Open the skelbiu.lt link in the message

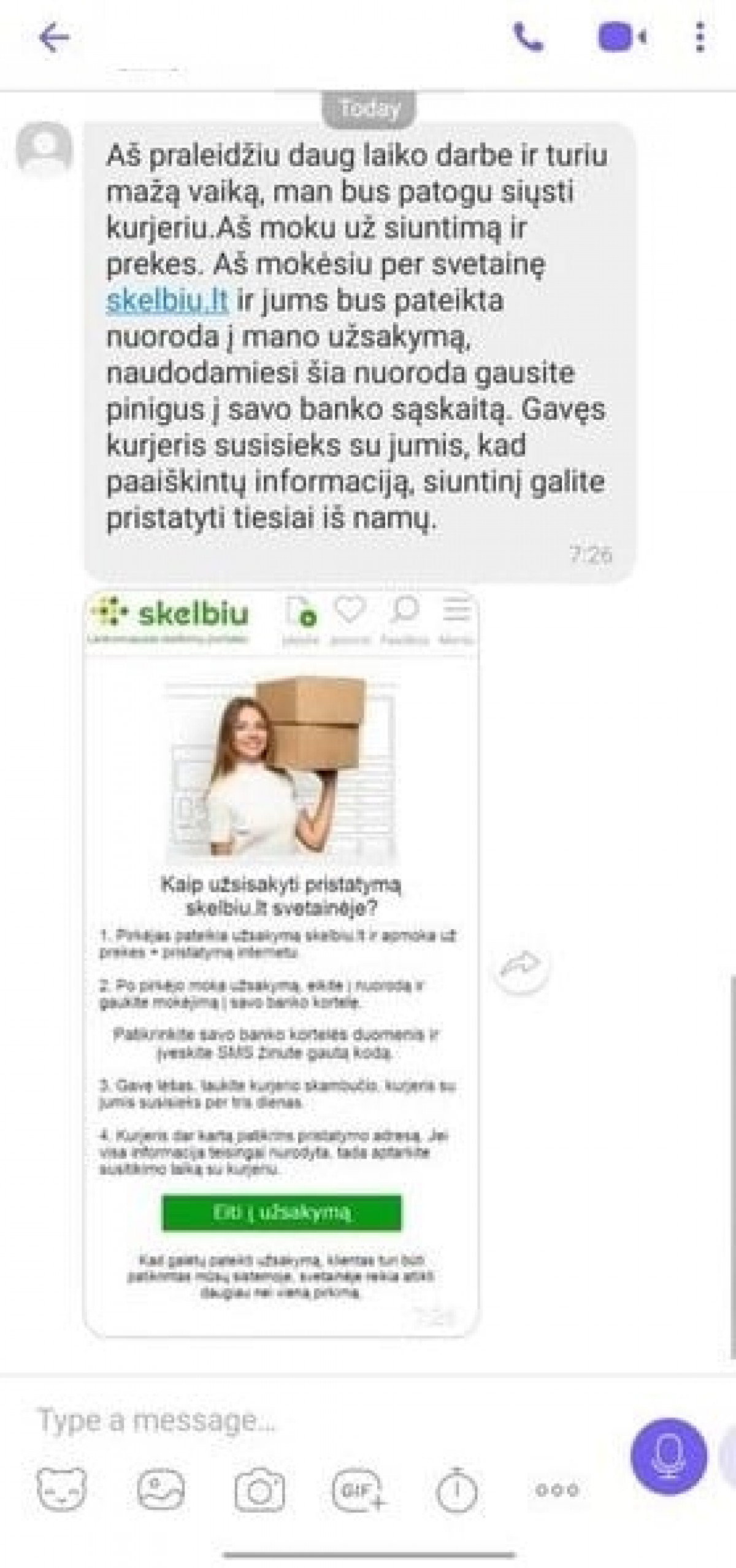pos(167,301)
